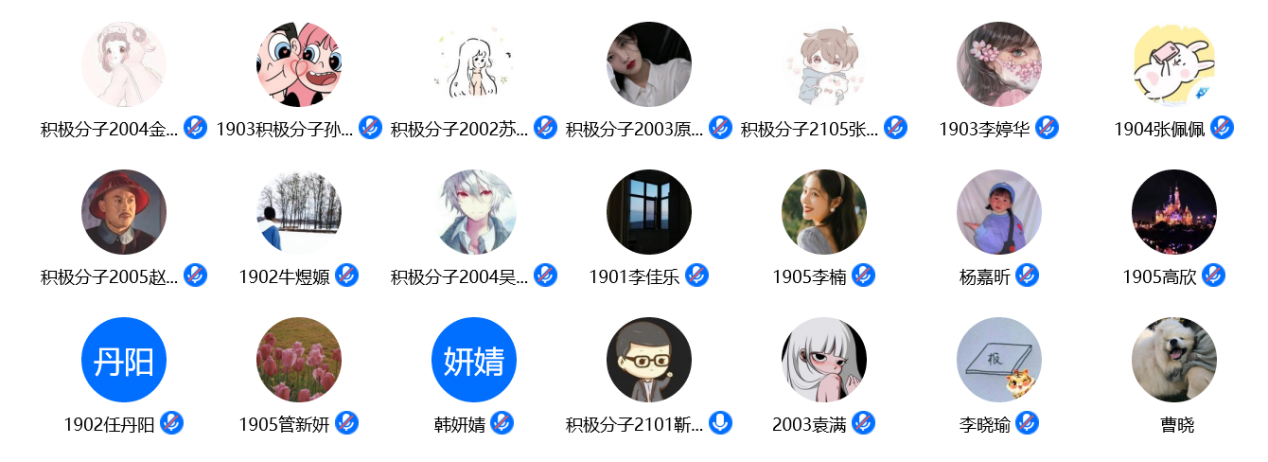Viewport: 1268px width, 462px height.
Task: Open 曹晓's dog avatar
Action: (x=1173, y=360)
